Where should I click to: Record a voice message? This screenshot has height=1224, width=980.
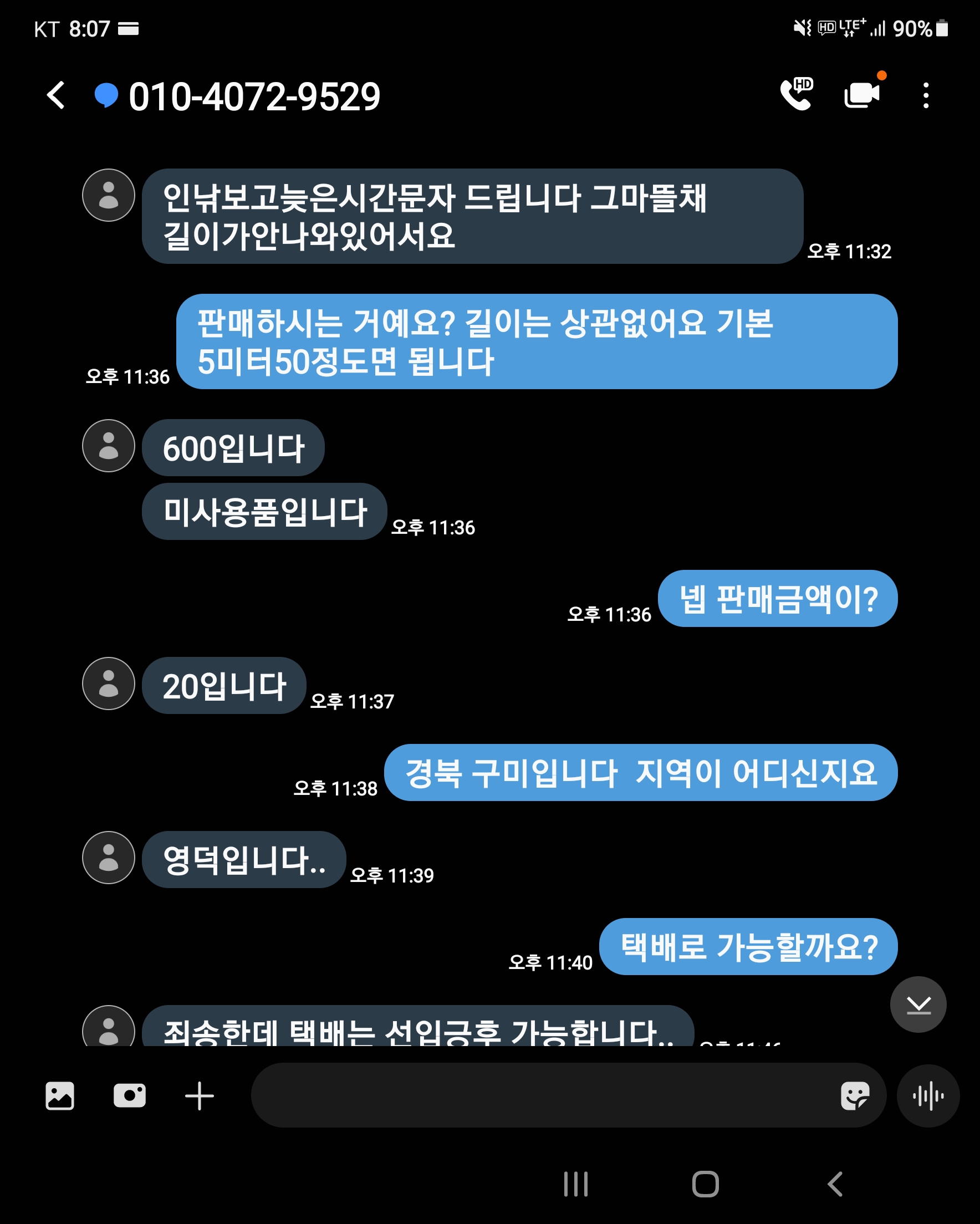(928, 1095)
